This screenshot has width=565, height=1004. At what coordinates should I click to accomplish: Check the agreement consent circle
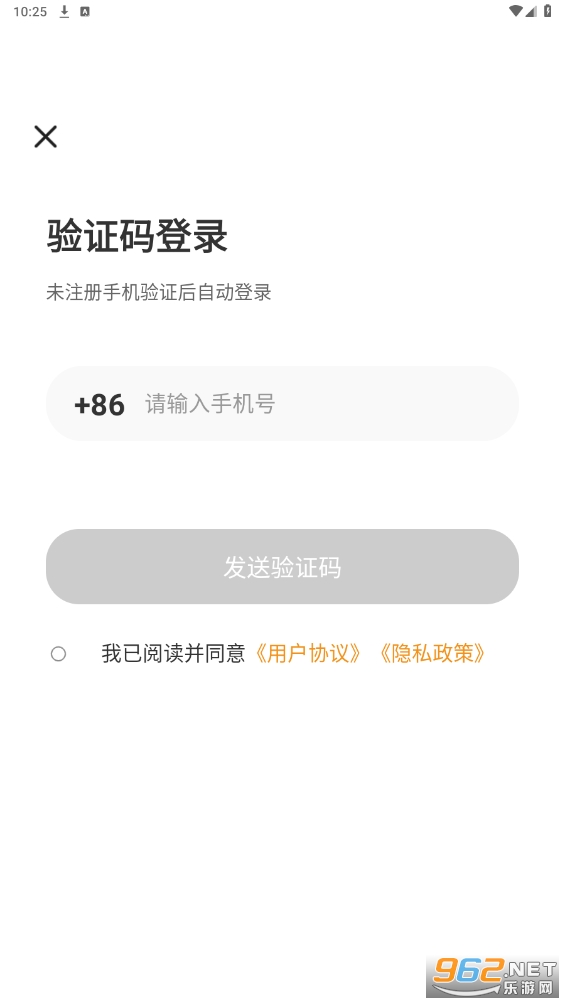(58, 654)
